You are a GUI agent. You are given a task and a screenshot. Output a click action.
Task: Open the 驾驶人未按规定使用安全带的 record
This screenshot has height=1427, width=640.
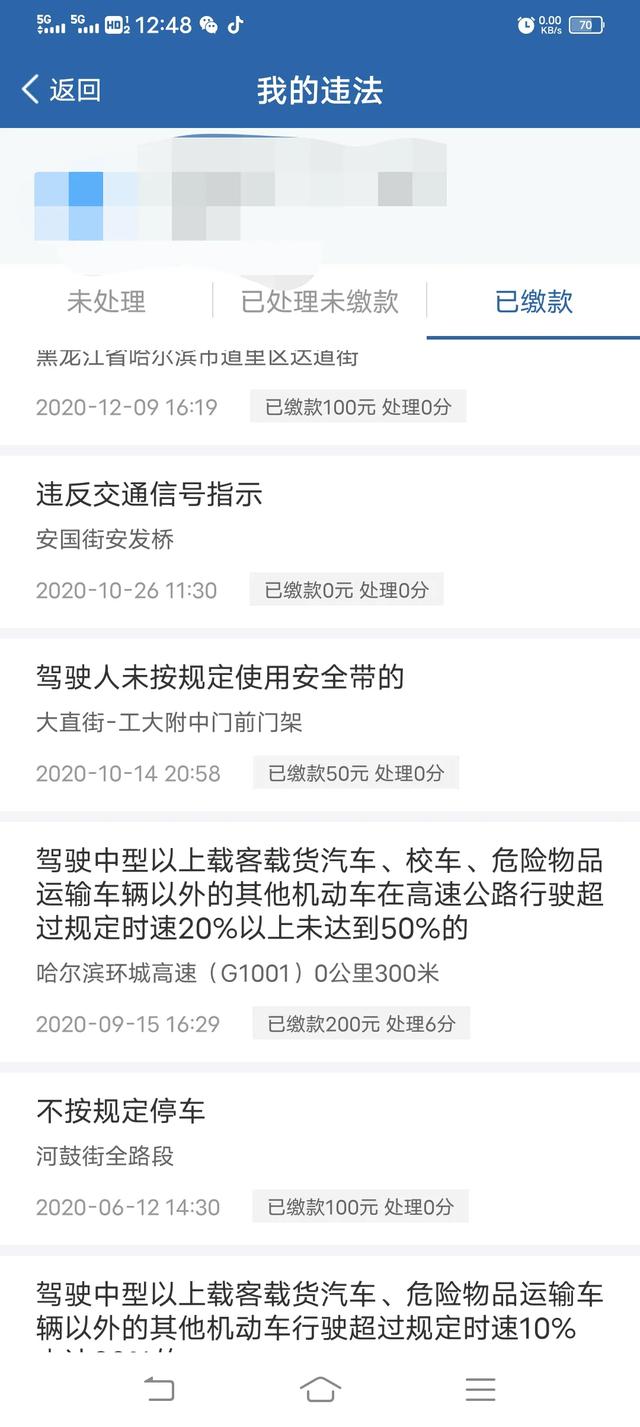pos(320,724)
